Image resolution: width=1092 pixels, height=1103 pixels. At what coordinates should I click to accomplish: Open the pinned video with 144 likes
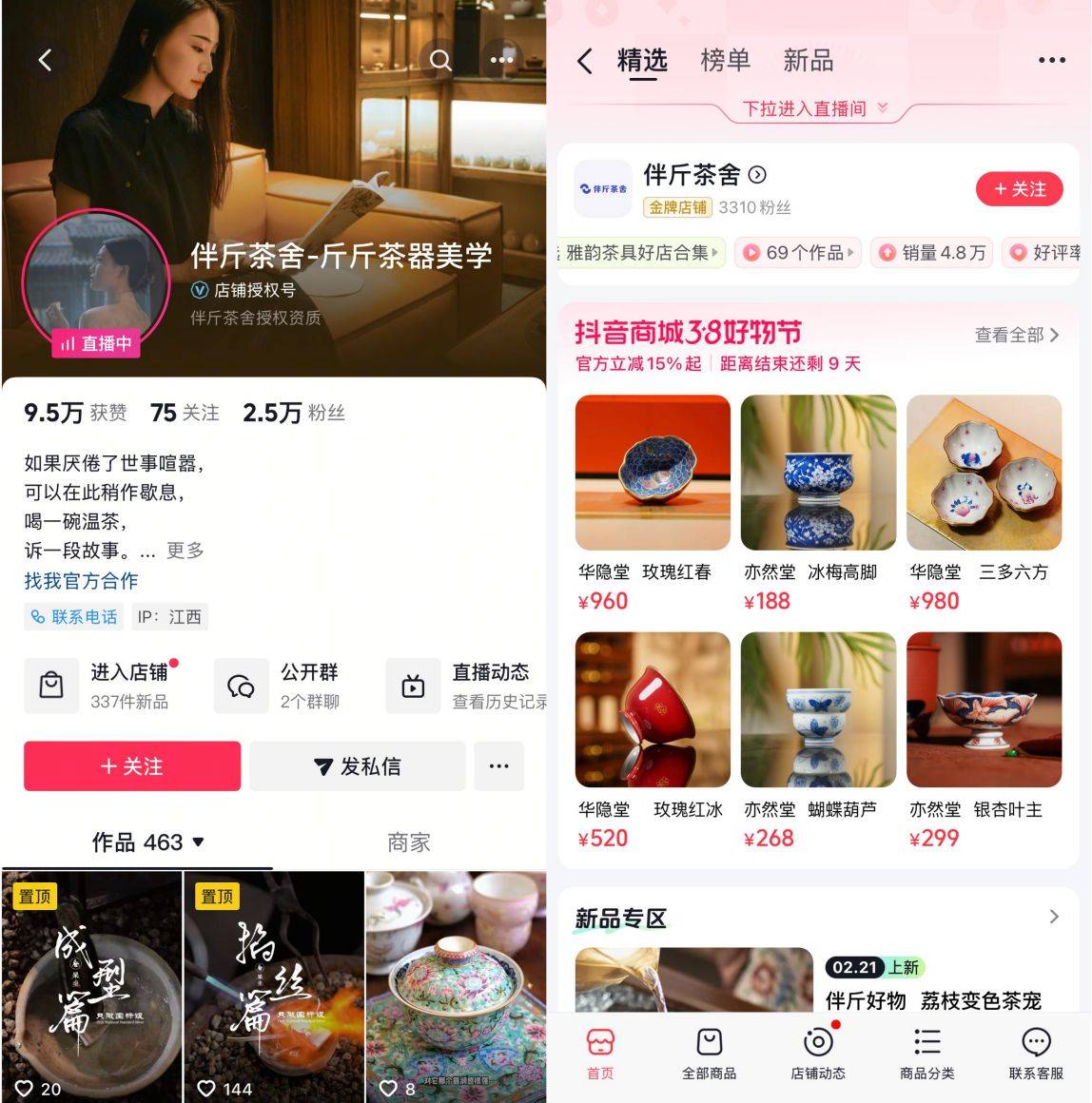point(273,984)
